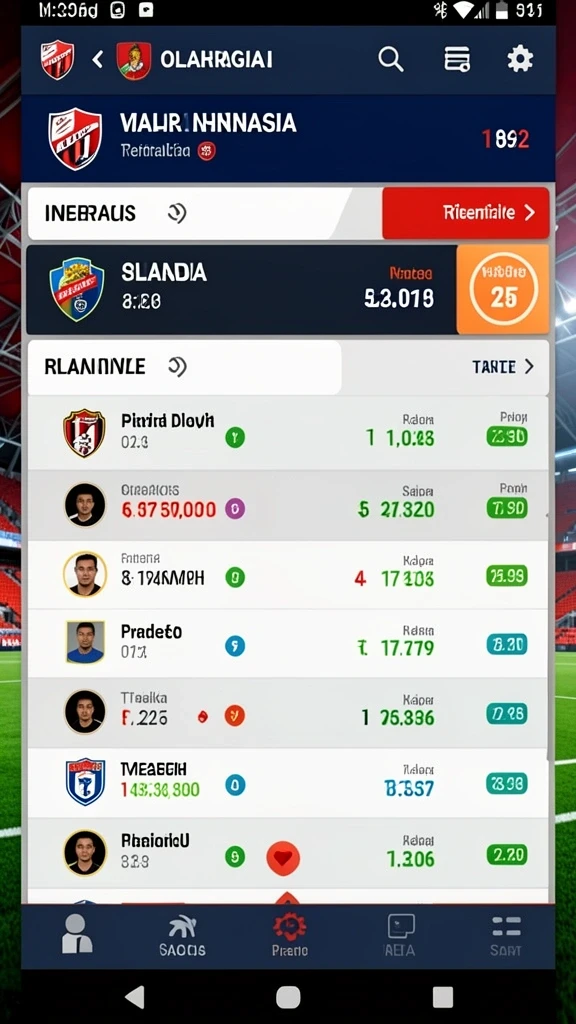Open search in the top bar
The width and height of the screenshot is (576, 1024).
[391, 59]
